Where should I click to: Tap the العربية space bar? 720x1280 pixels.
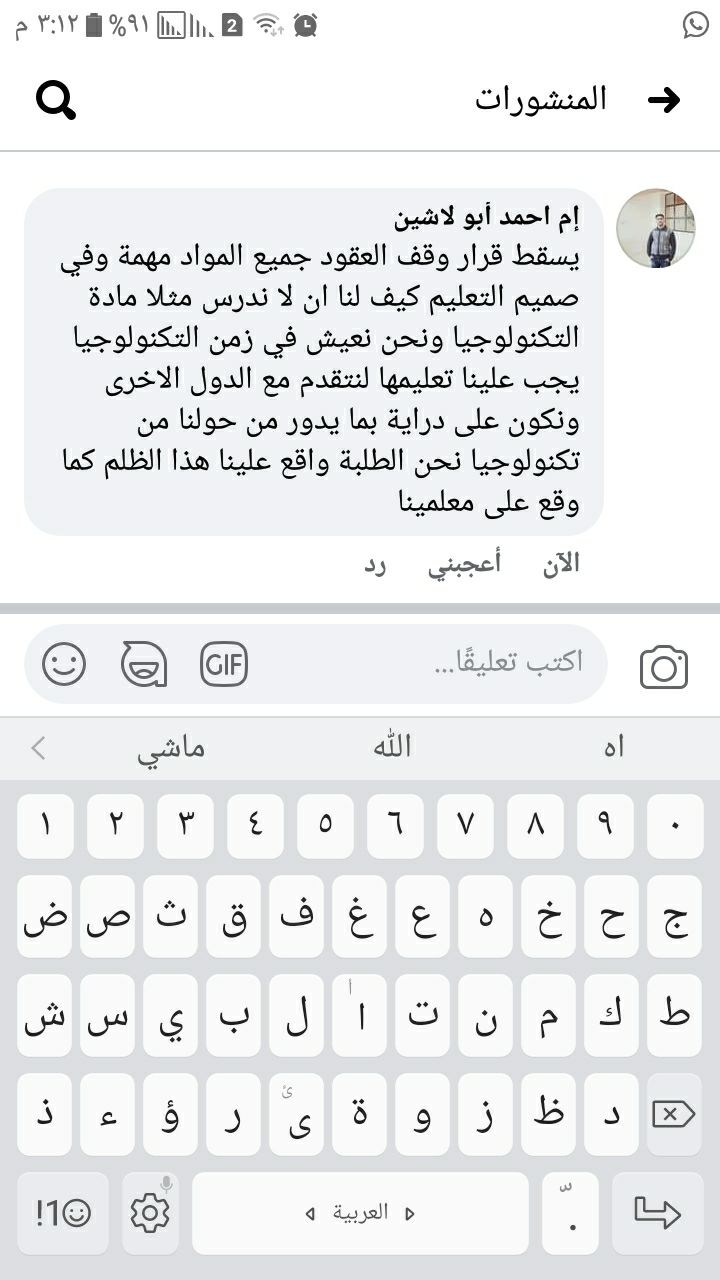(x=360, y=1213)
